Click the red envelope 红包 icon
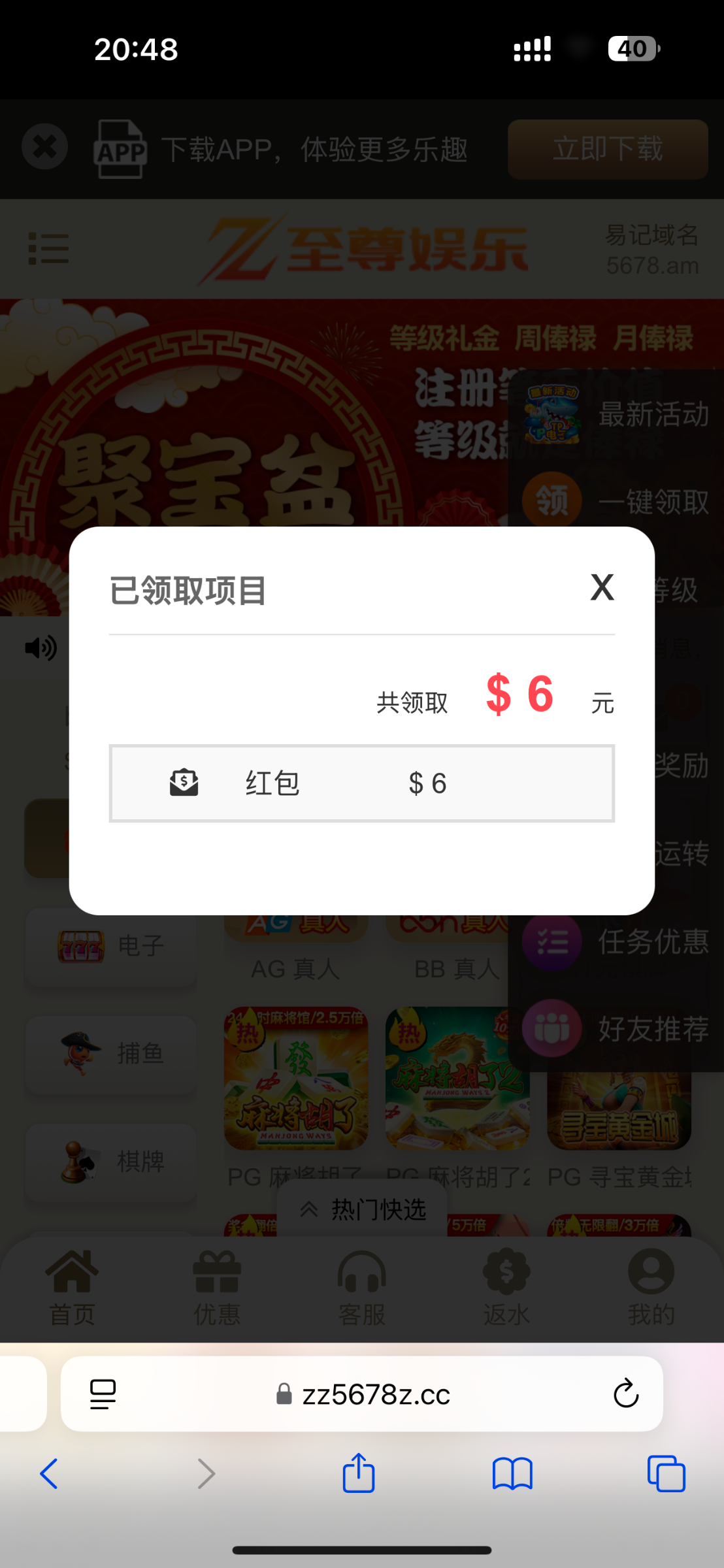The height and width of the screenshot is (1568, 724). 184,783
